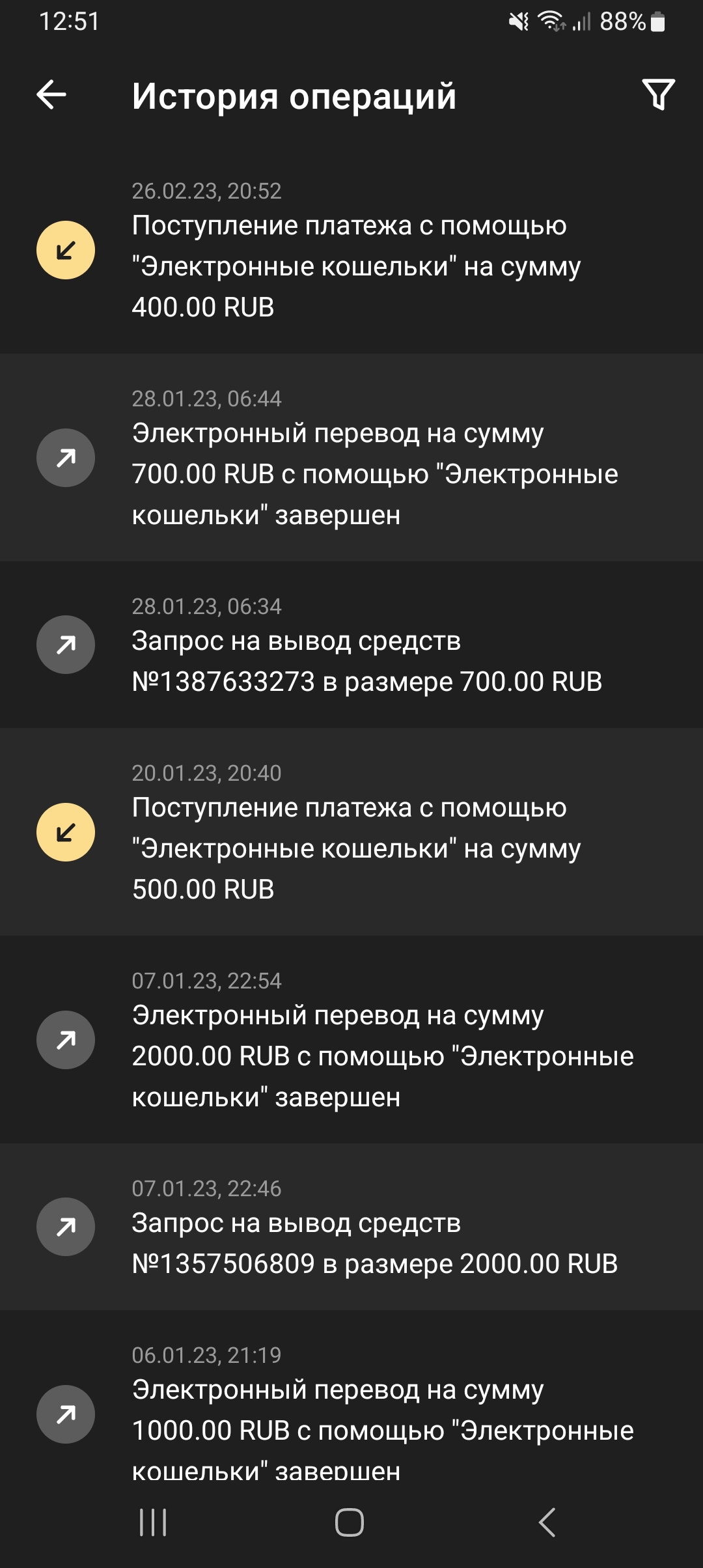This screenshot has width=703, height=1568.
Task: Go back using the top-left arrow
Action: pyautogui.click(x=51, y=95)
